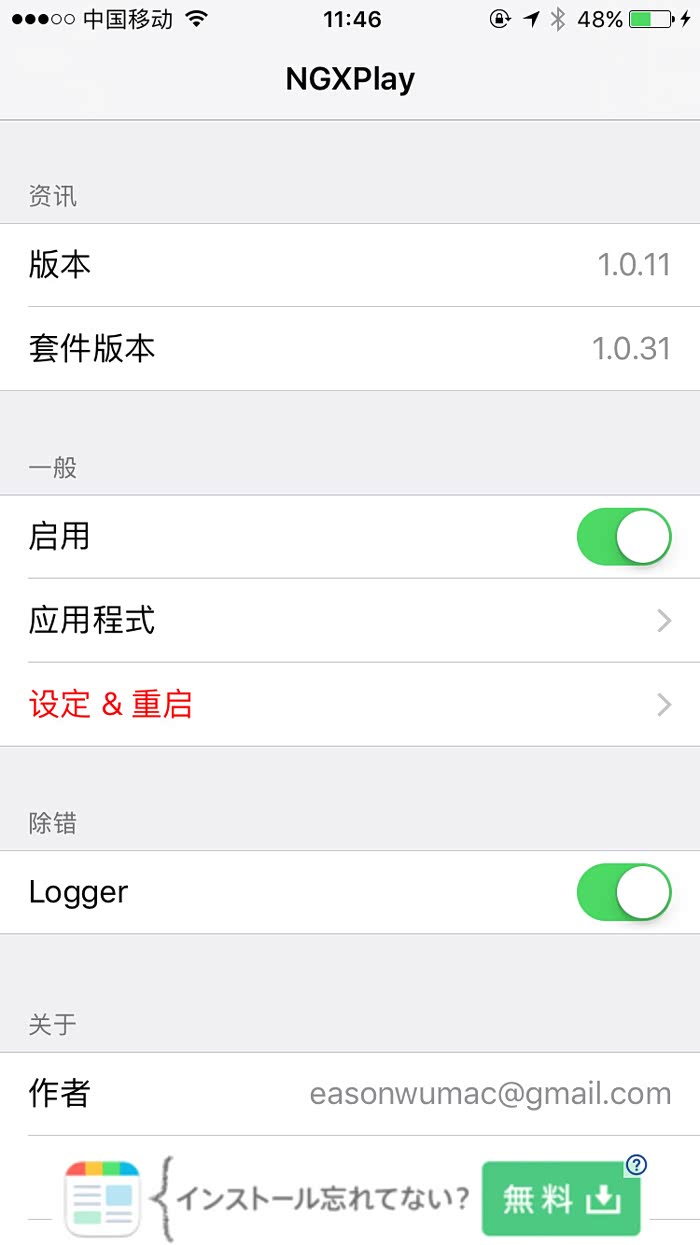Disable the Logger switch
Image resolution: width=700 pixels, height=1245 pixels.
click(623, 892)
